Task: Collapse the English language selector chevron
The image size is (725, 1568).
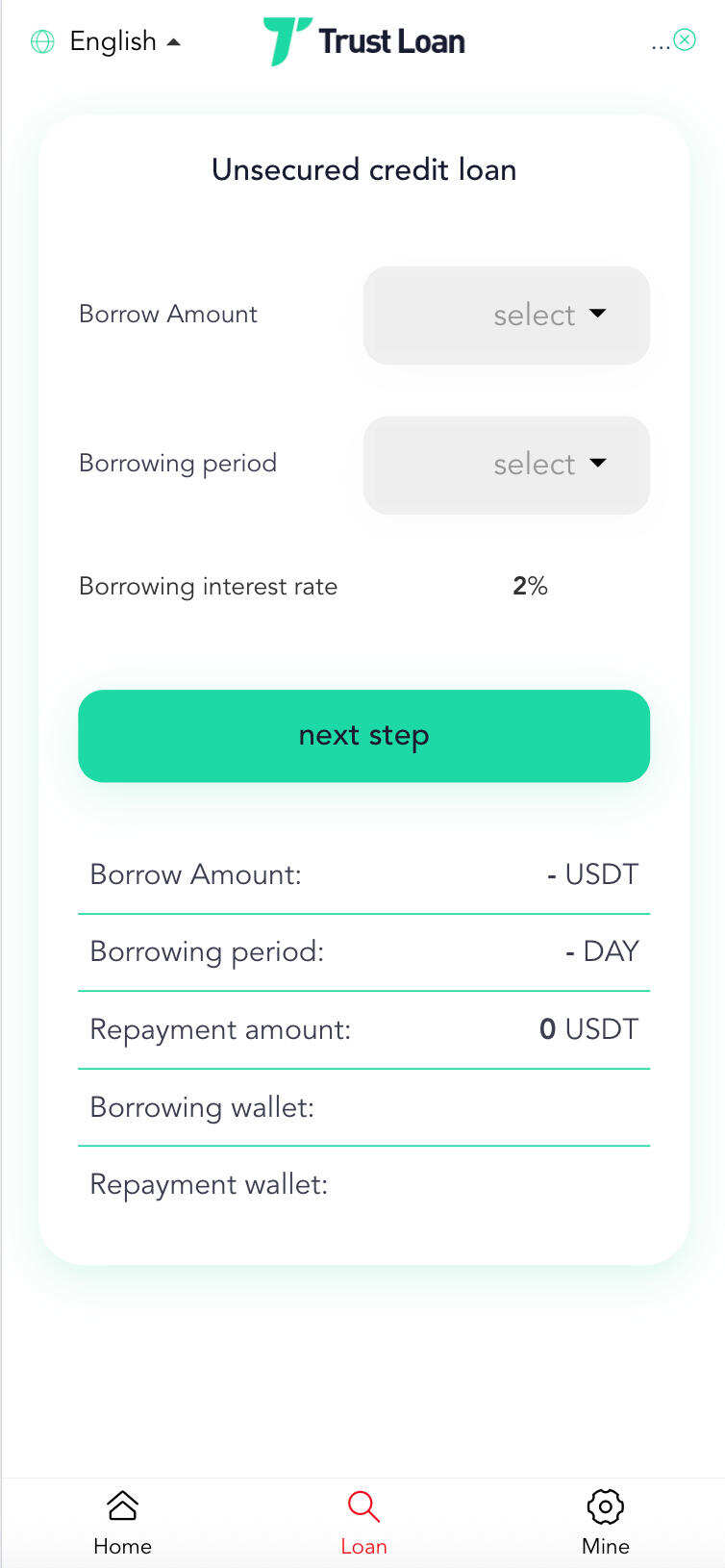Action: [173, 41]
